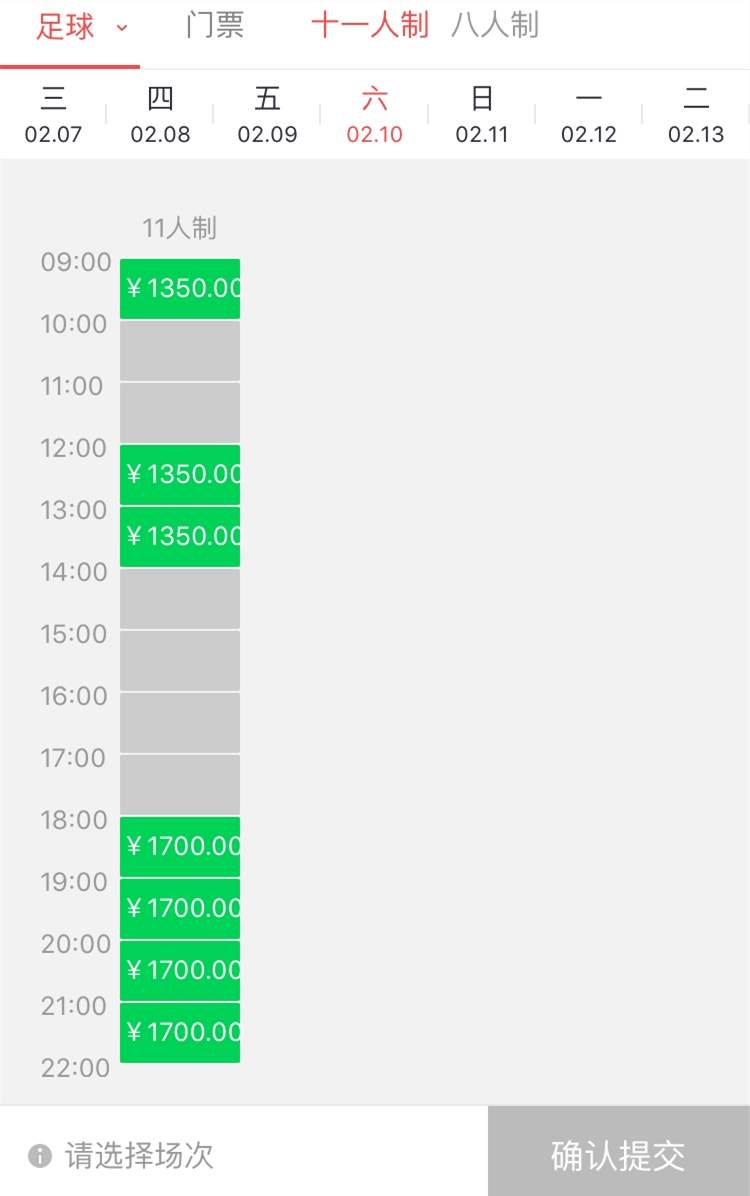Choose the 13:00 slot for ¥1350
This screenshot has width=750, height=1196.
click(x=180, y=537)
